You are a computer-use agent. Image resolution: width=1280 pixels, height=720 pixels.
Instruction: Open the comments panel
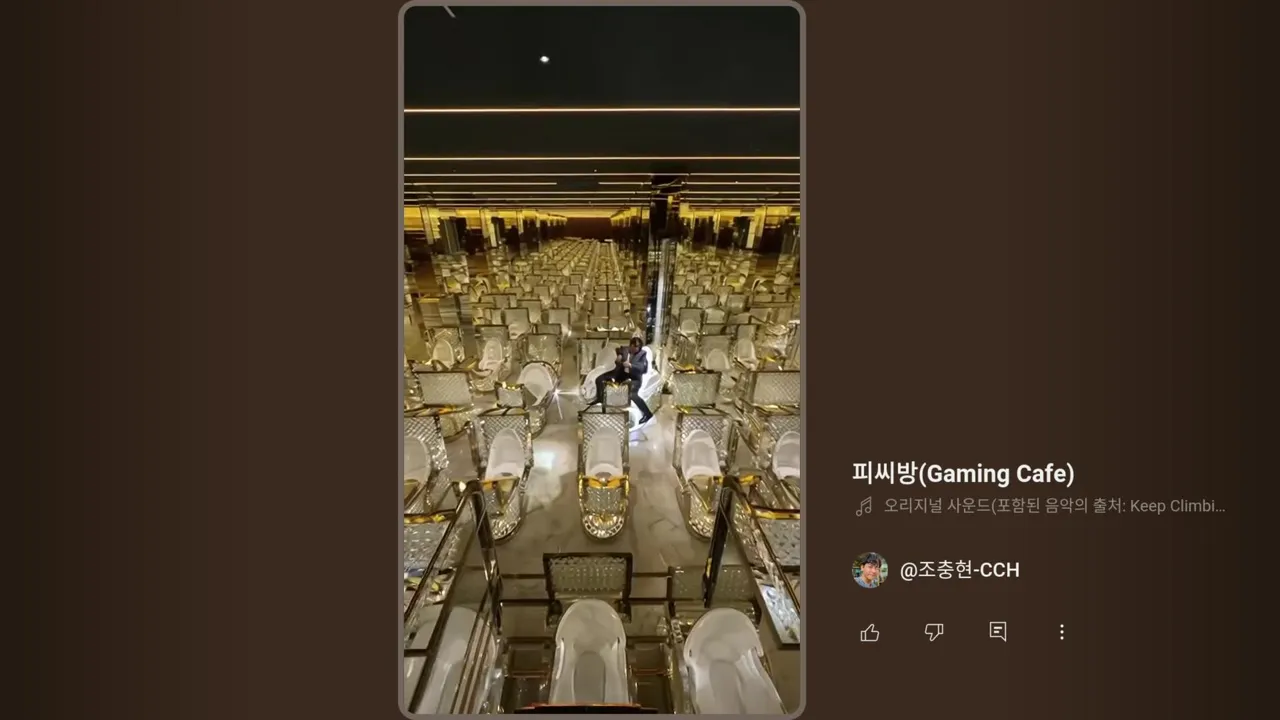pyautogui.click(x=998, y=632)
